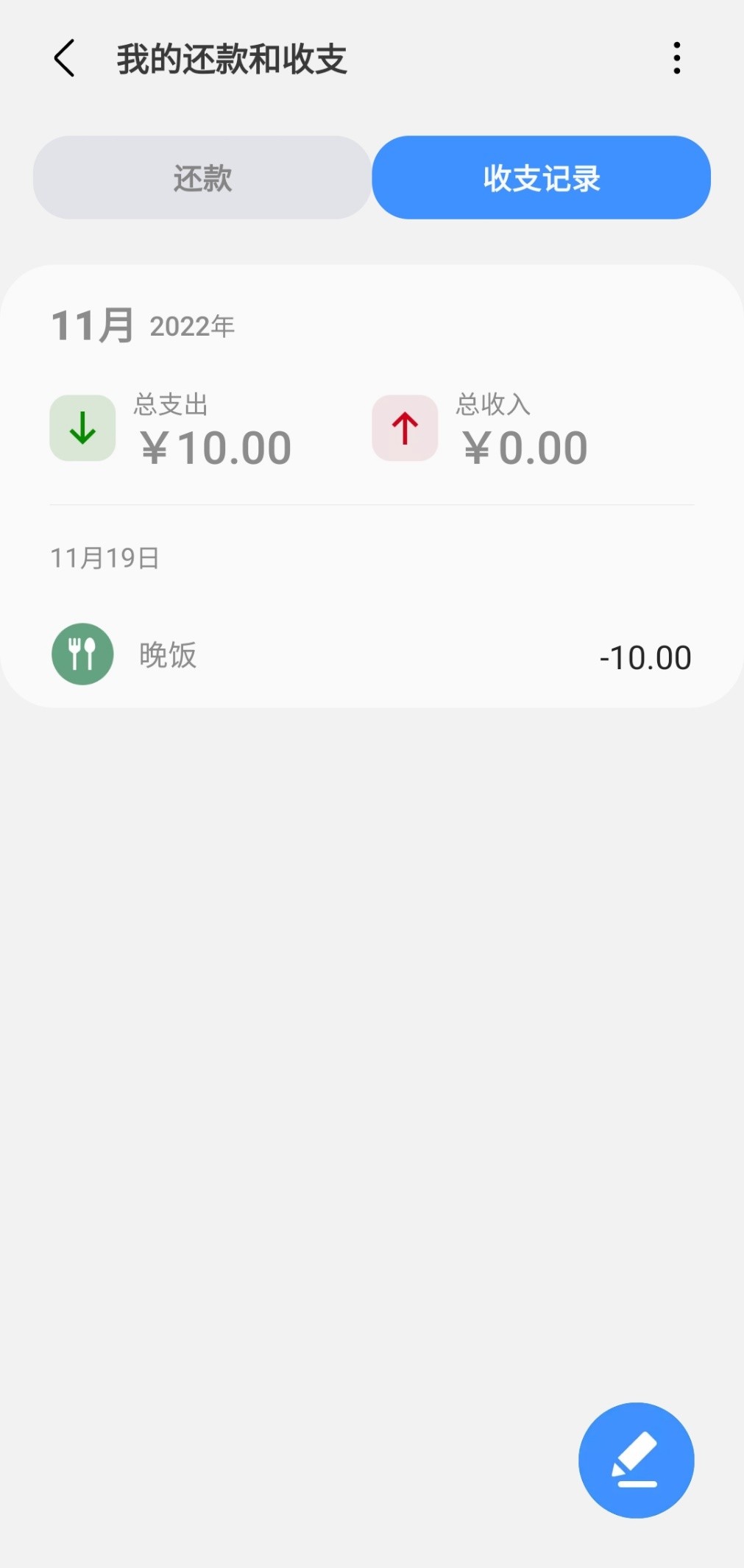Select the fork-and-knife meal icon
This screenshot has height=1568, width=744.
[82, 654]
